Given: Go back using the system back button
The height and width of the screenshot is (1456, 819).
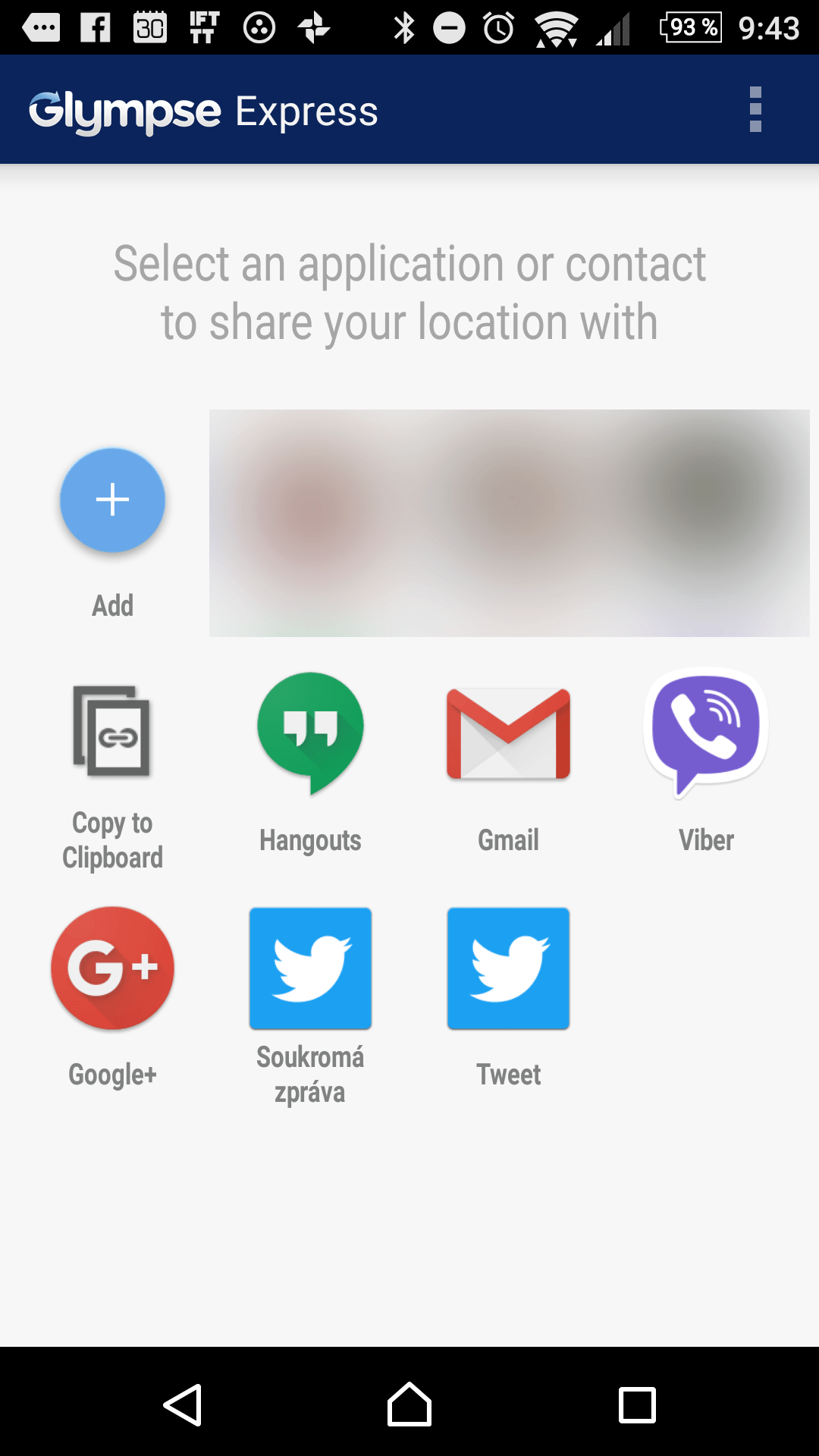Looking at the screenshot, I should tap(183, 1404).
